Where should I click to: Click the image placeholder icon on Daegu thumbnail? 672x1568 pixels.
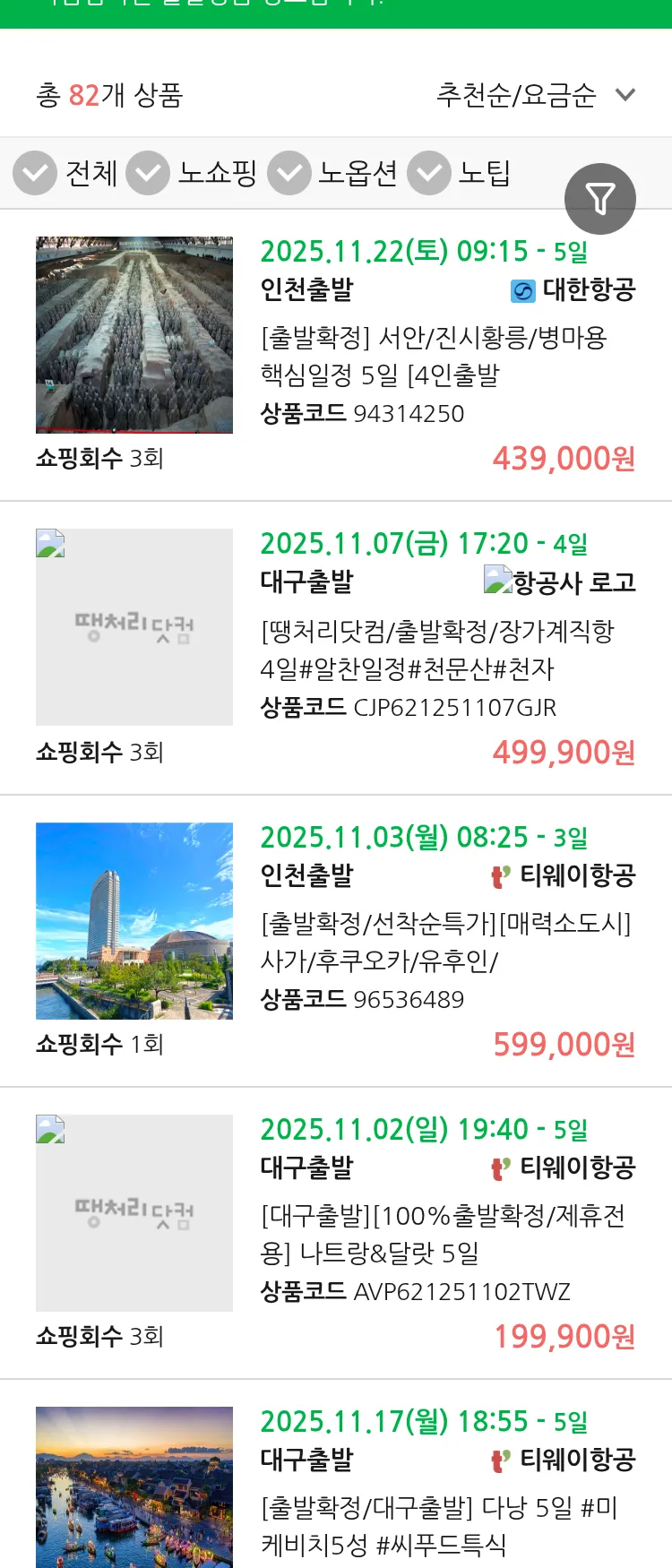(x=49, y=542)
